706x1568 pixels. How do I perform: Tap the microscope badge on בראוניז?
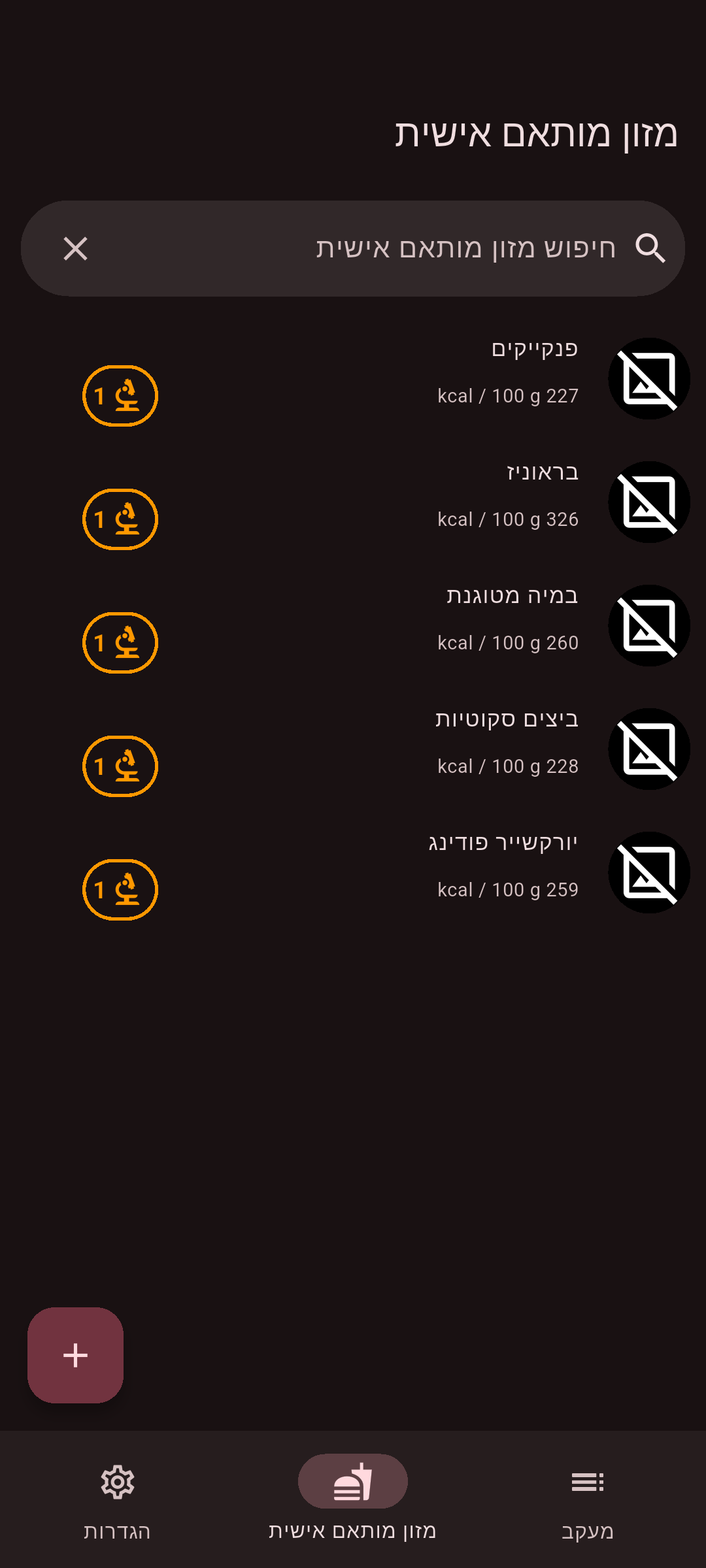pyautogui.click(x=120, y=519)
